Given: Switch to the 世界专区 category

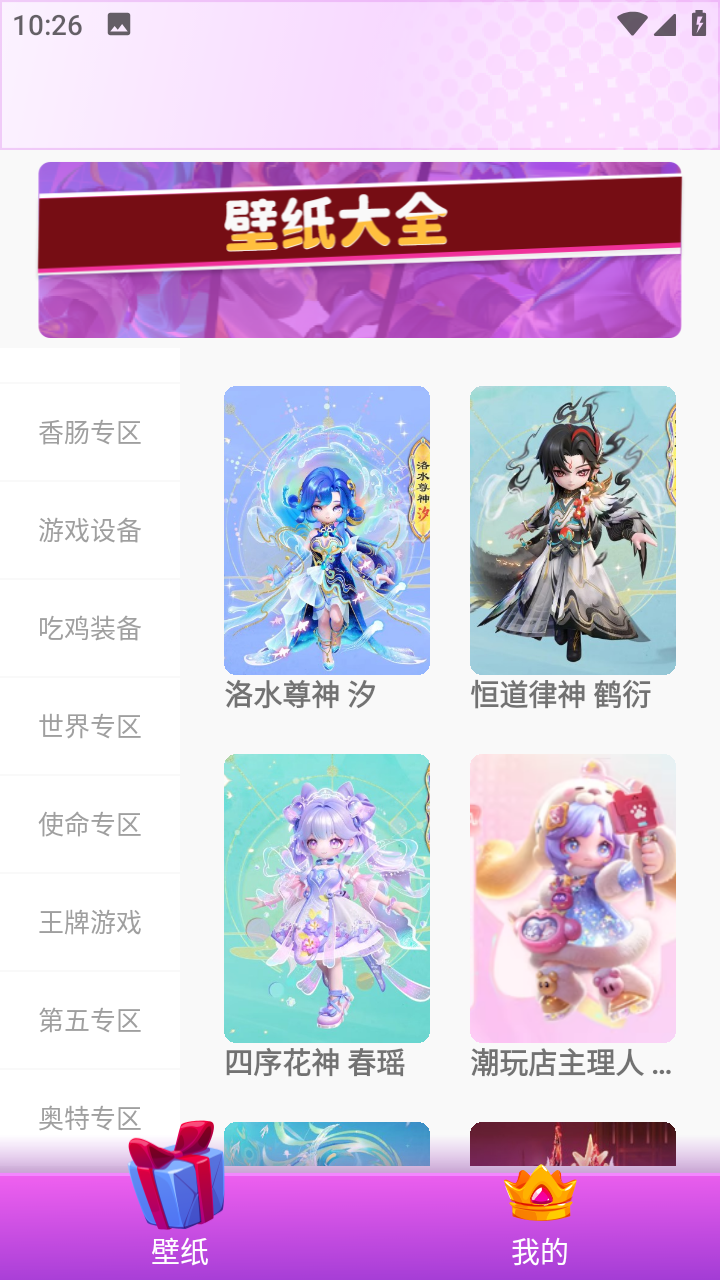Looking at the screenshot, I should [90, 726].
